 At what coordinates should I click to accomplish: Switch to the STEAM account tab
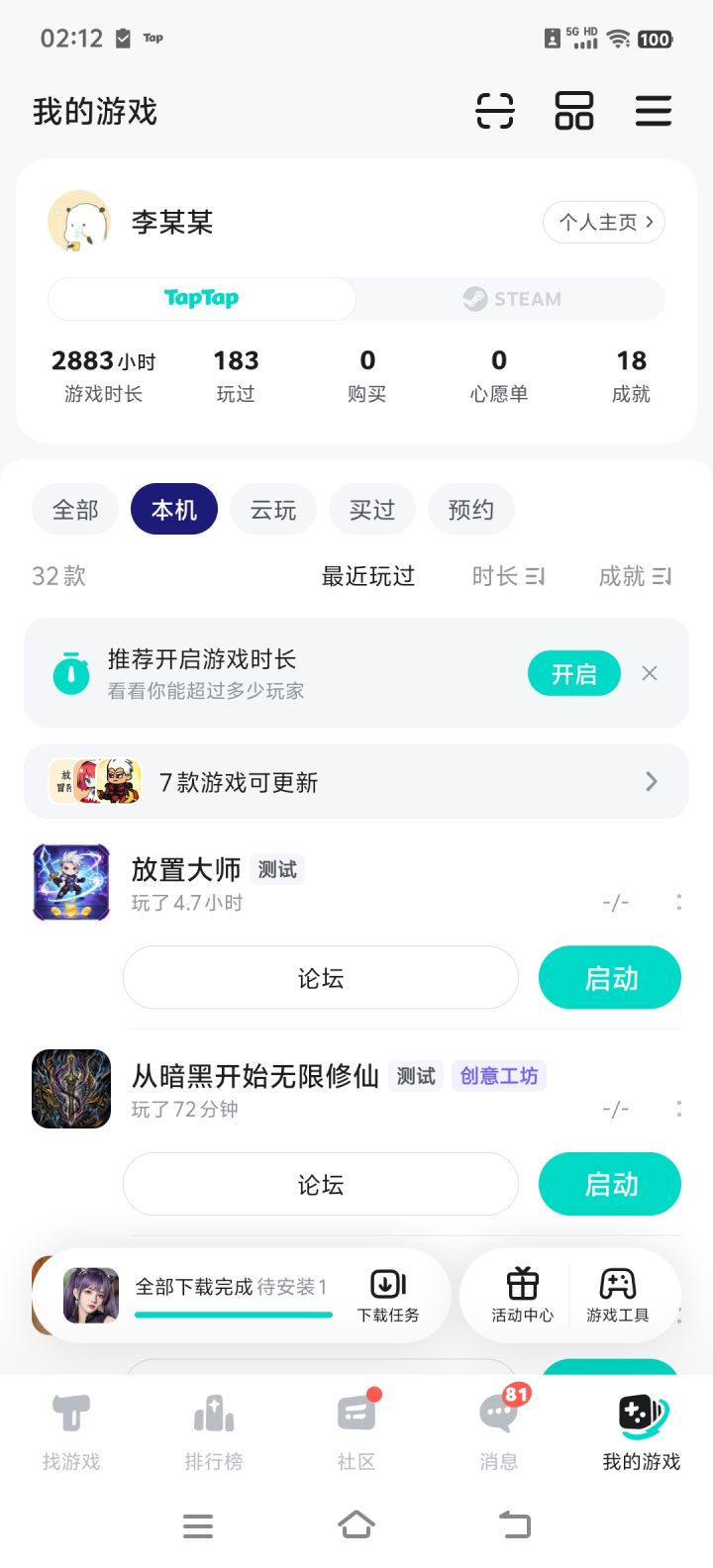click(511, 299)
